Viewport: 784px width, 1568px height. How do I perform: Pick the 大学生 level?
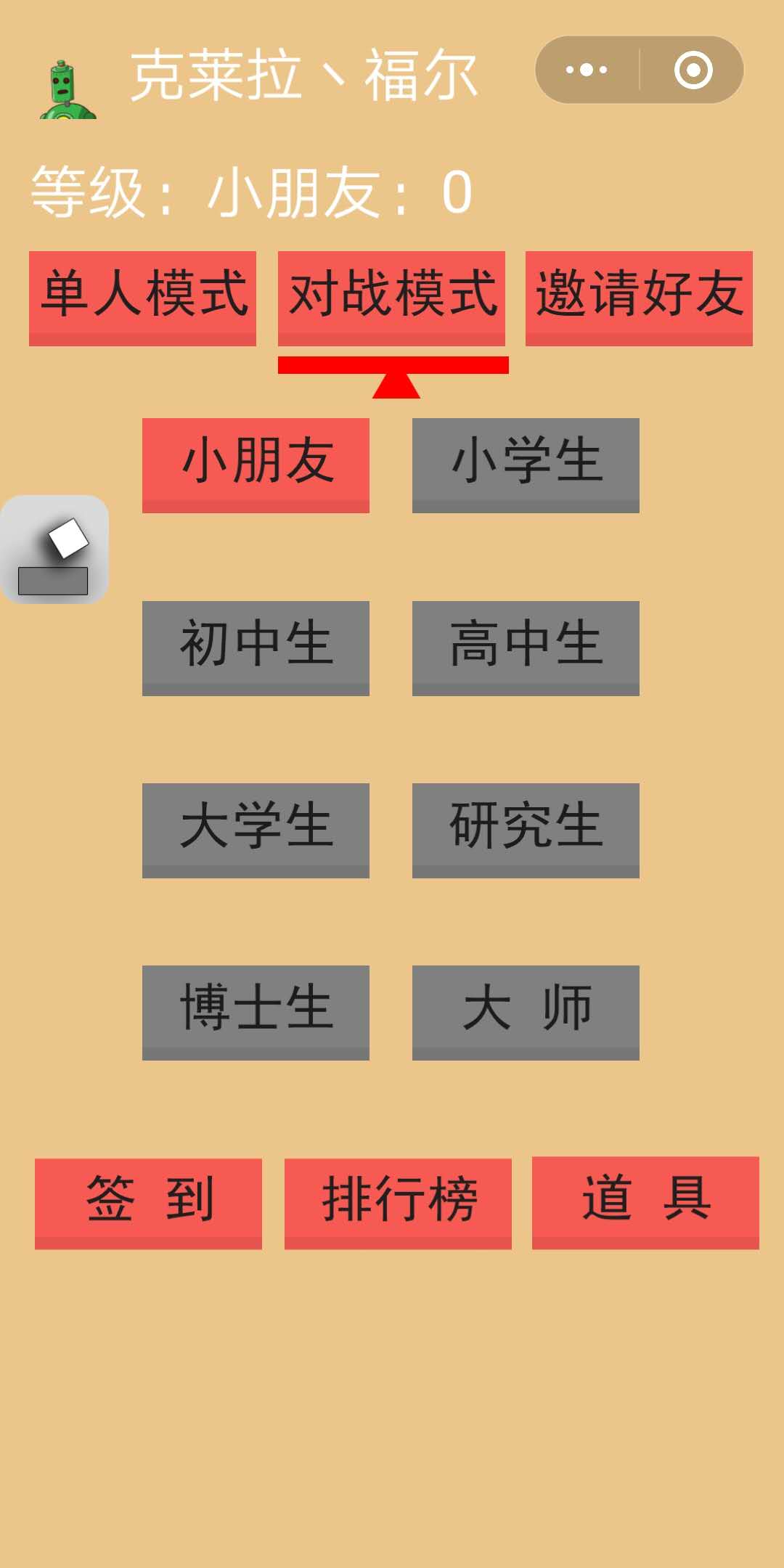256,830
